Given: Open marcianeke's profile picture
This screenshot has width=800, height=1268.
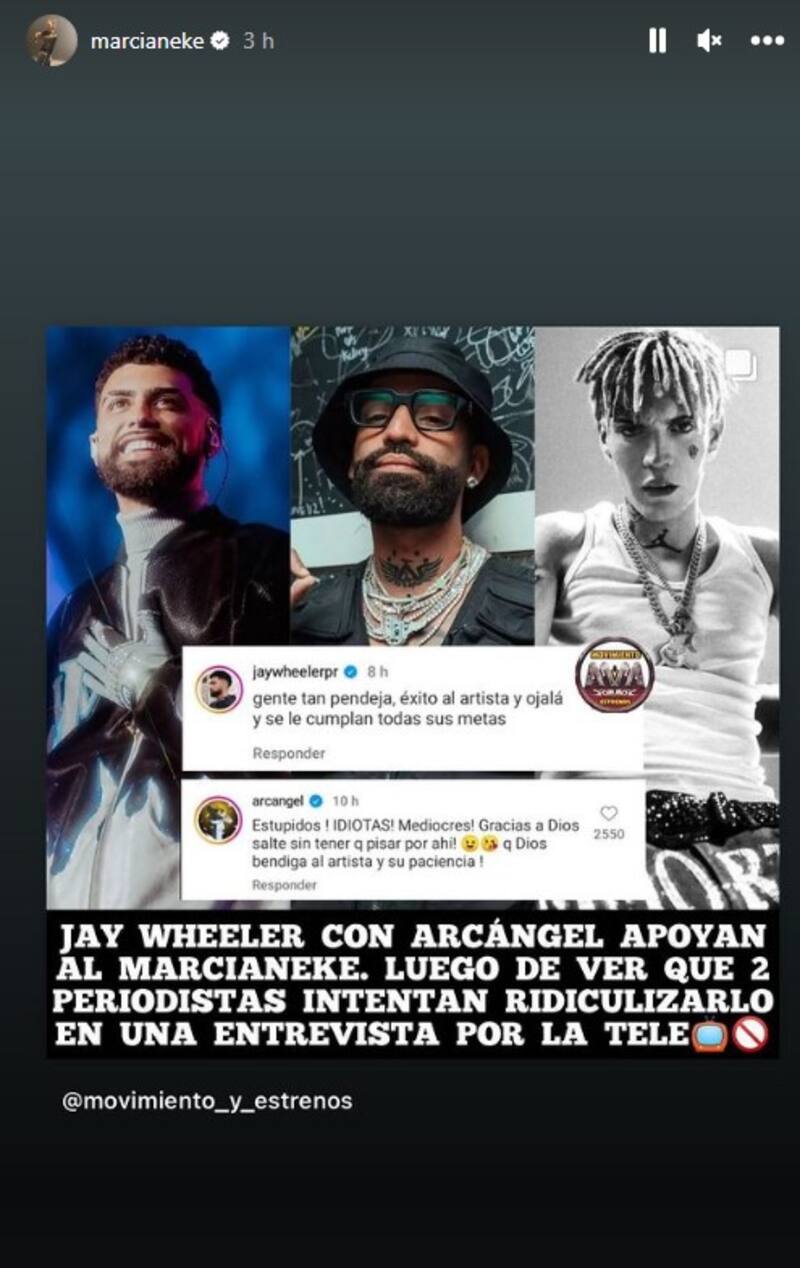Looking at the screenshot, I should pos(52,41).
